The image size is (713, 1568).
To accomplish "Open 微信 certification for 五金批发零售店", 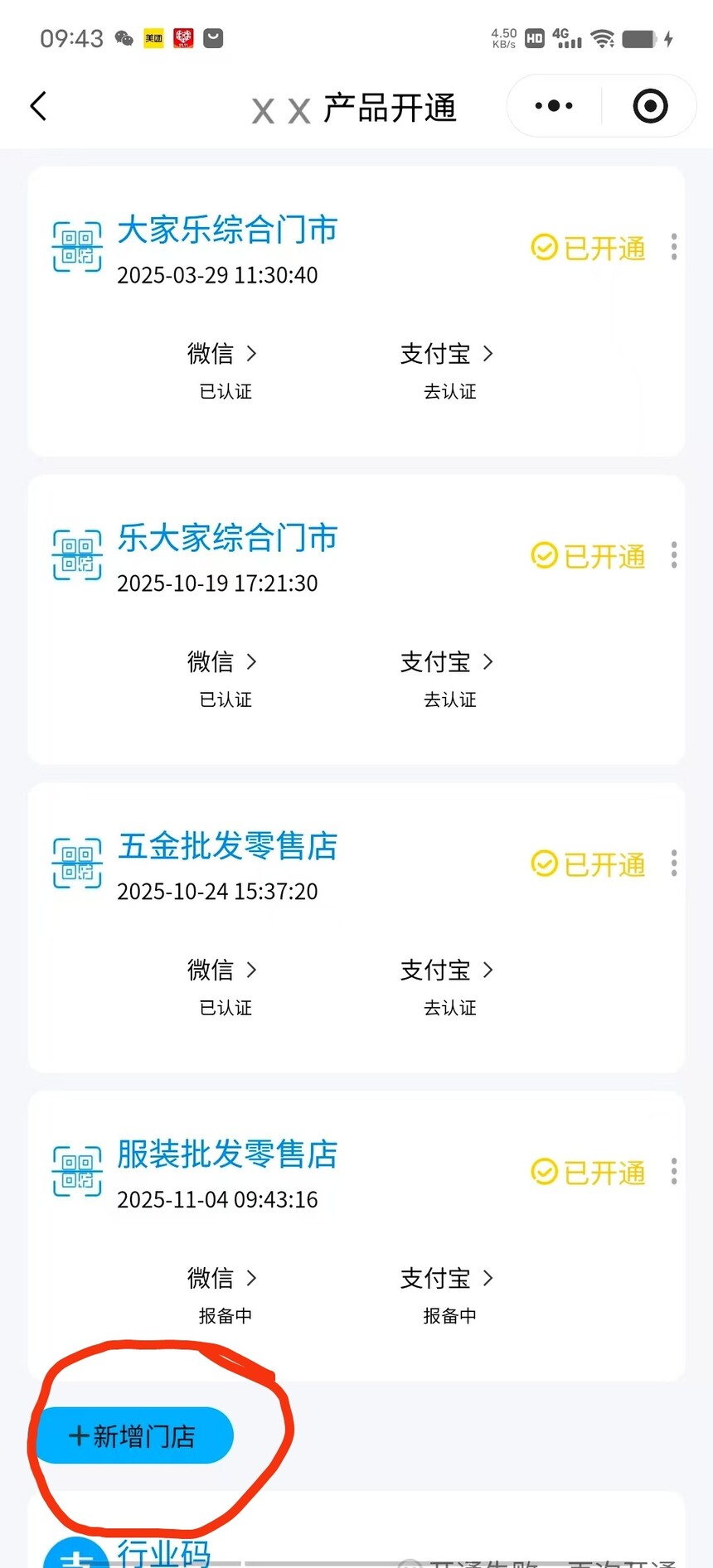I will 222,970.
